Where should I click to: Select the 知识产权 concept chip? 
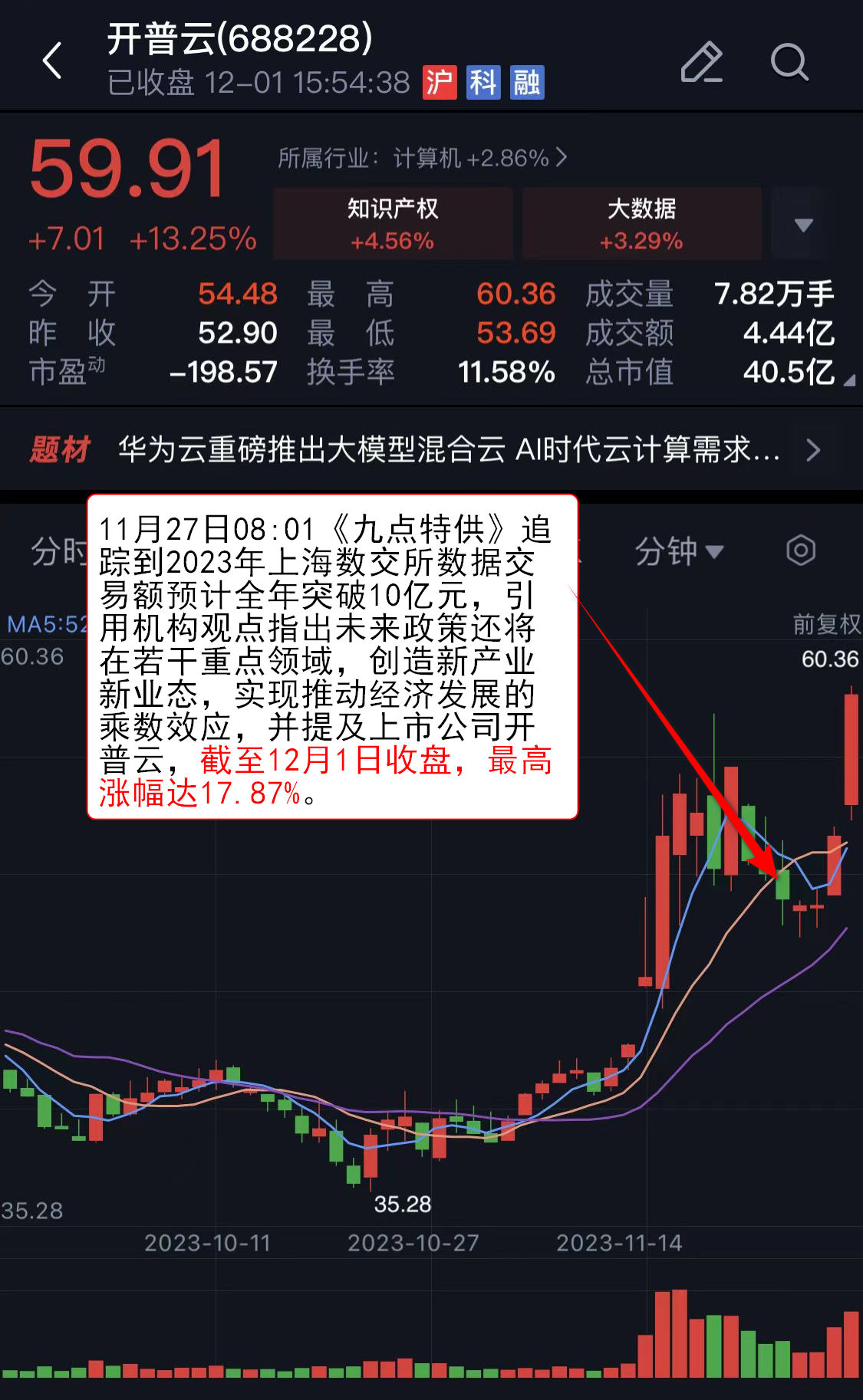coord(393,223)
